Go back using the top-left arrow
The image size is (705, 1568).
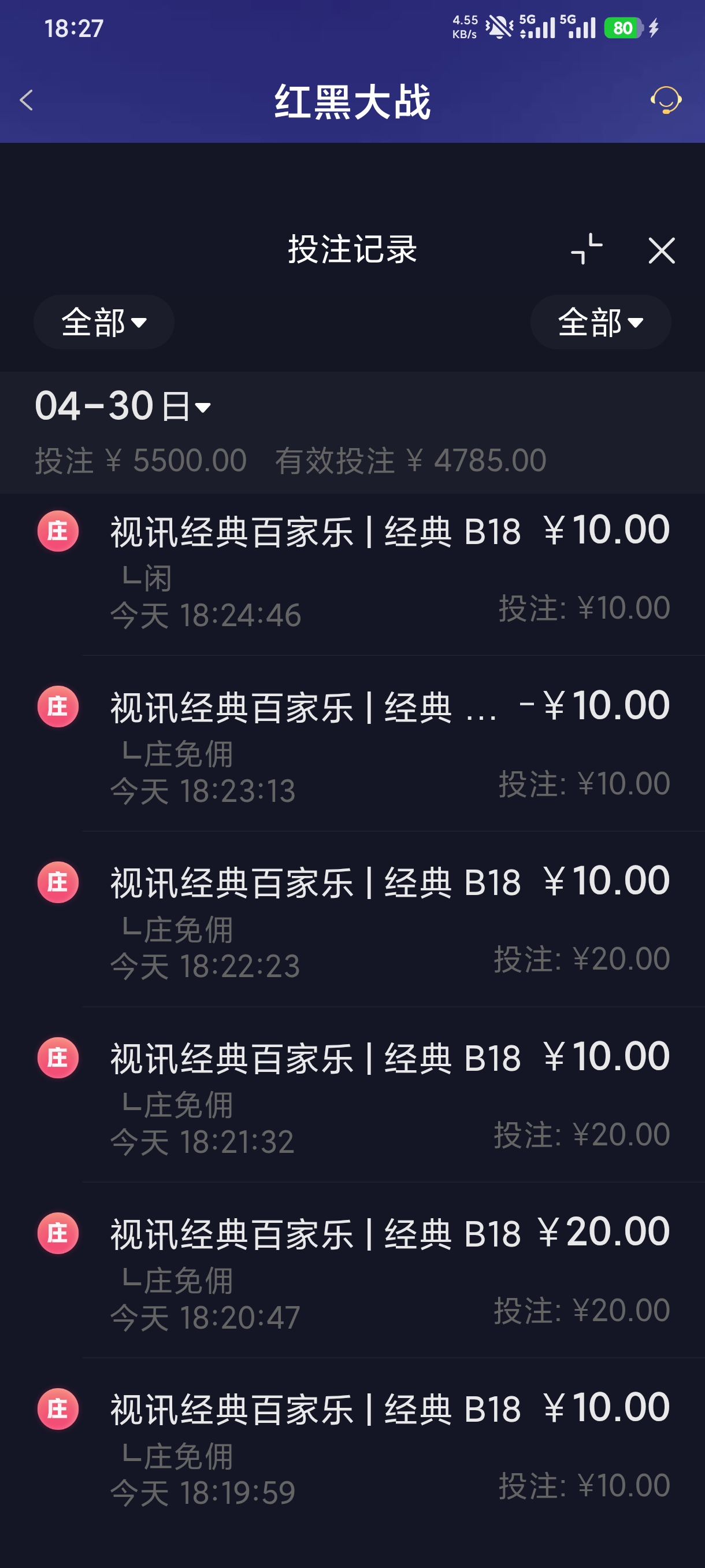(x=26, y=101)
